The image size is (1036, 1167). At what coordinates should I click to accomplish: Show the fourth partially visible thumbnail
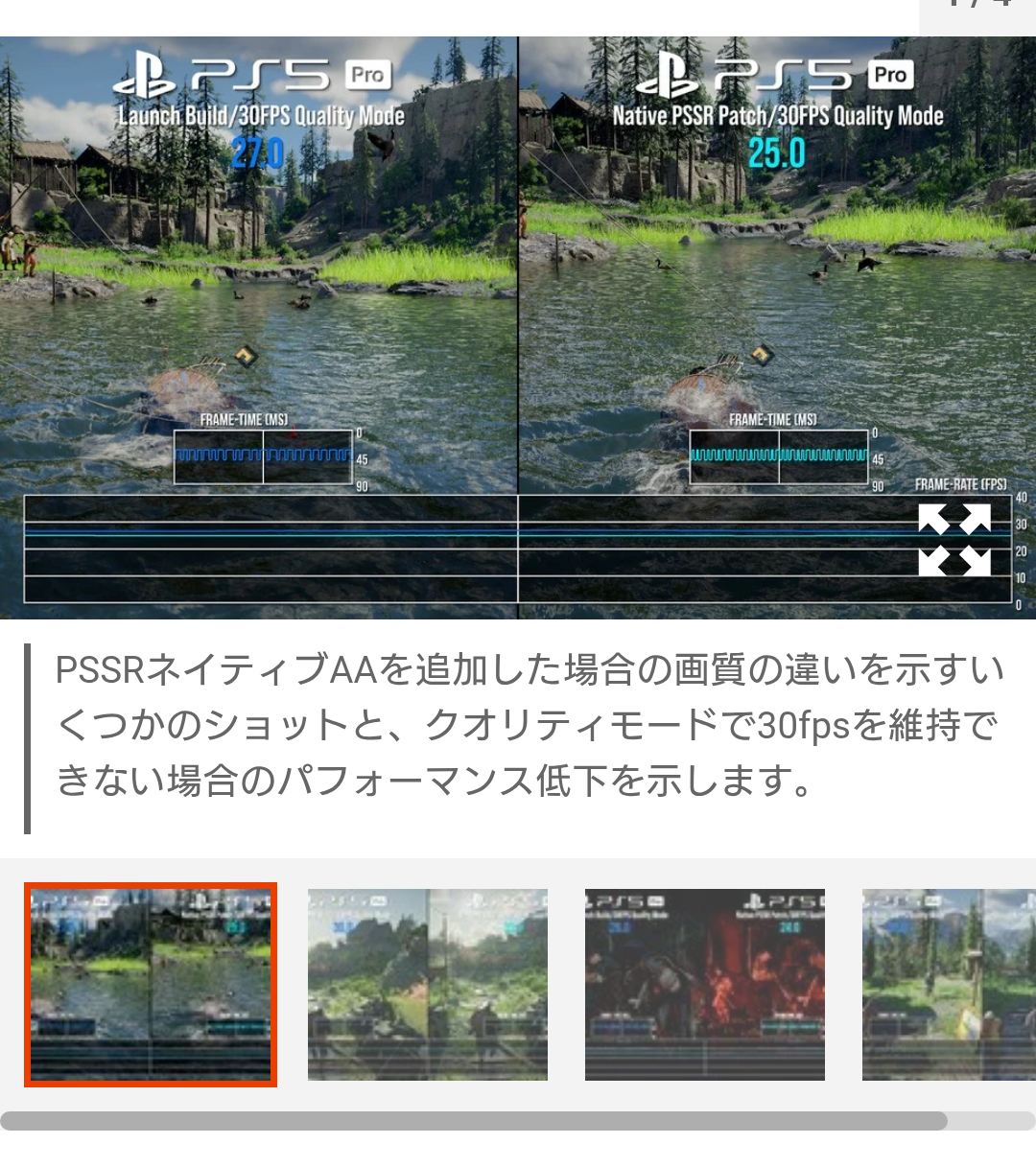[948, 984]
